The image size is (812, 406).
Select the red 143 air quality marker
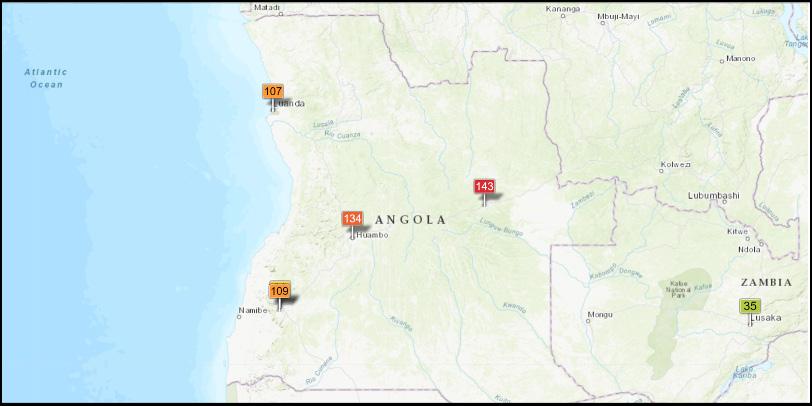click(484, 186)
